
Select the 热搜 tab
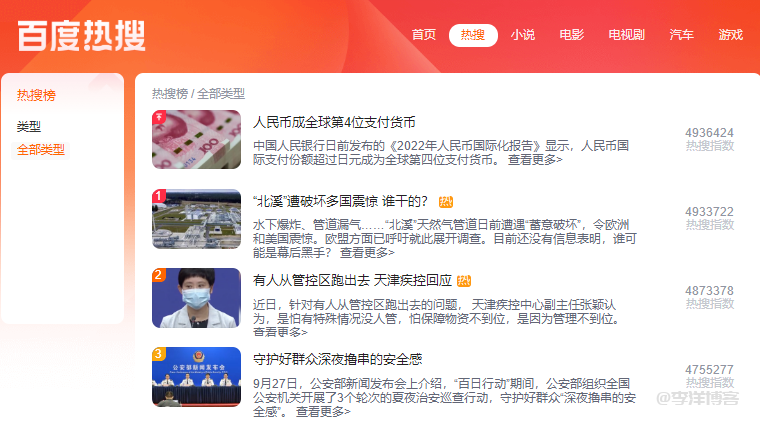[x=473, y=35]
